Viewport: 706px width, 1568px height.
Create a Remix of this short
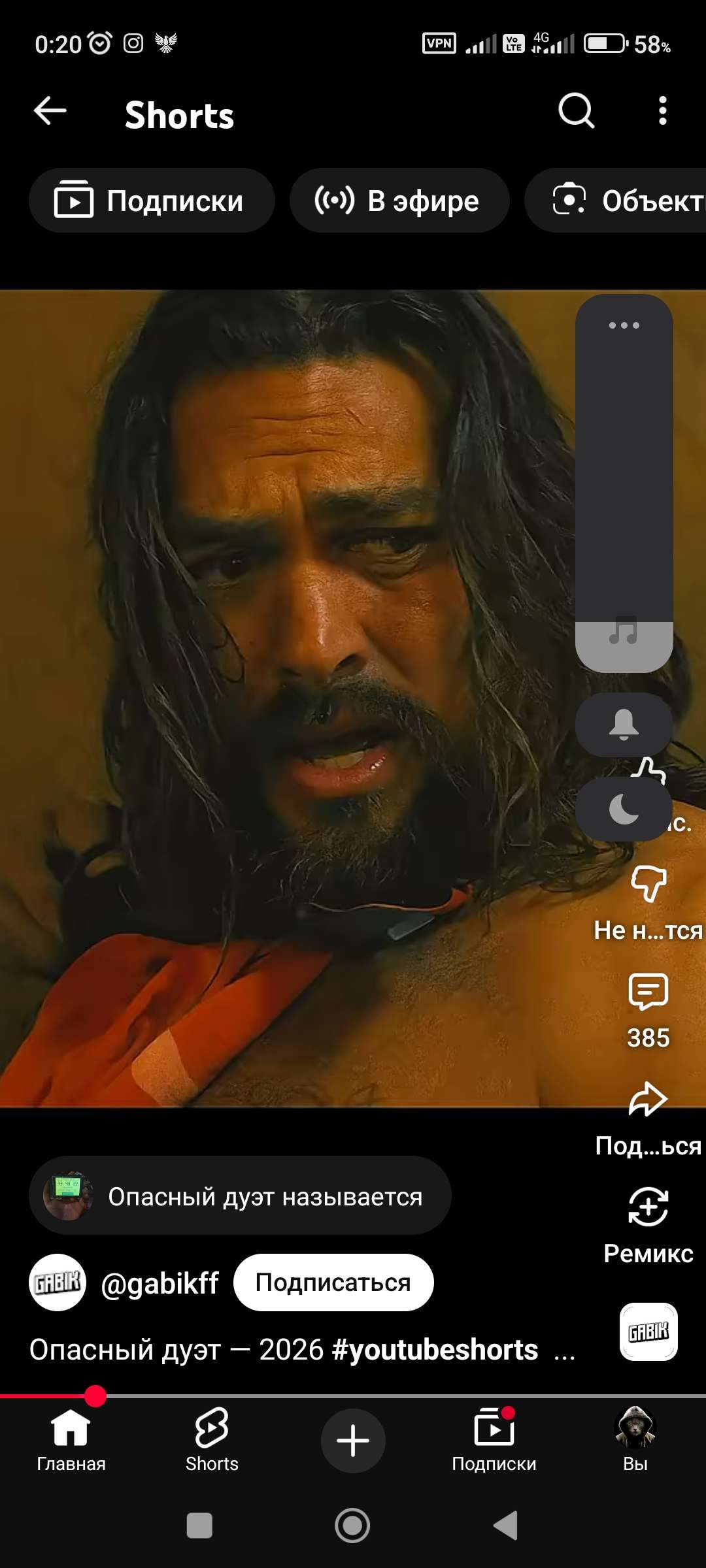pyautogui.click(x=648, y=1207)
